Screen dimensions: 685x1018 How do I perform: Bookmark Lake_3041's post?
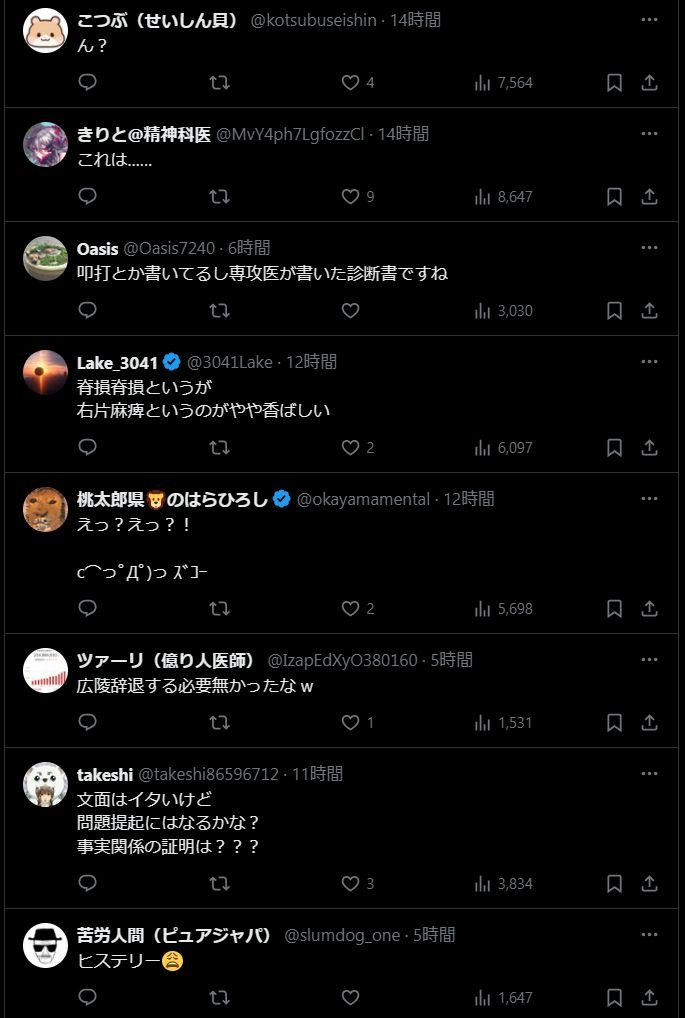click(615, 448)
